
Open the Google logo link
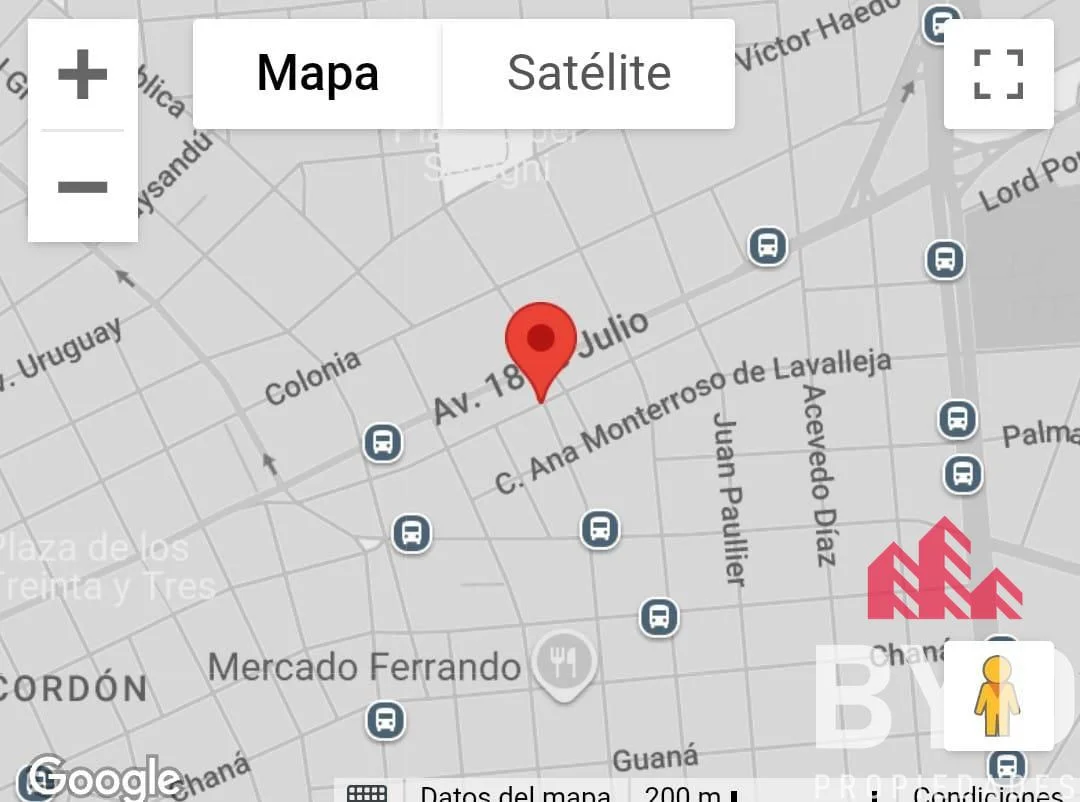[105, 779]
